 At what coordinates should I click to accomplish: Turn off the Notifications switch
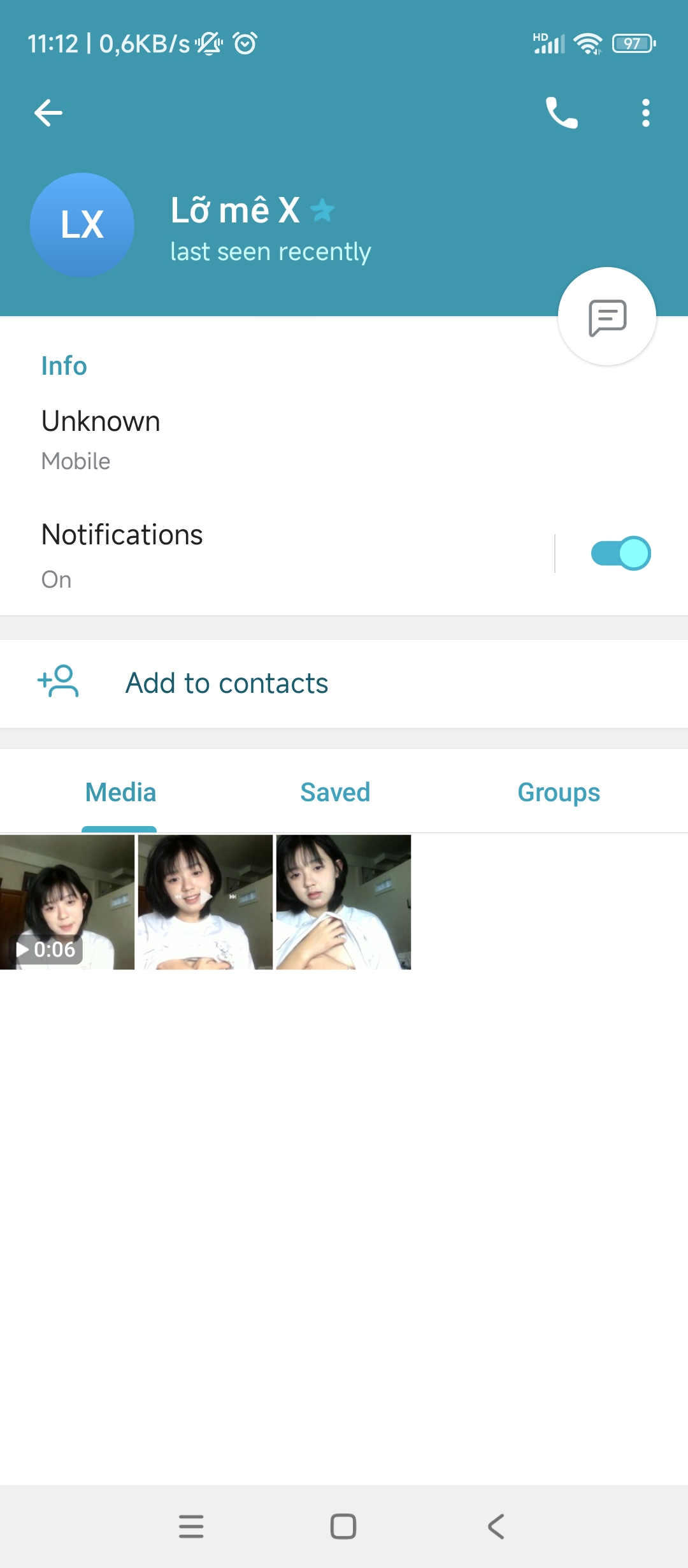point(620,553)
